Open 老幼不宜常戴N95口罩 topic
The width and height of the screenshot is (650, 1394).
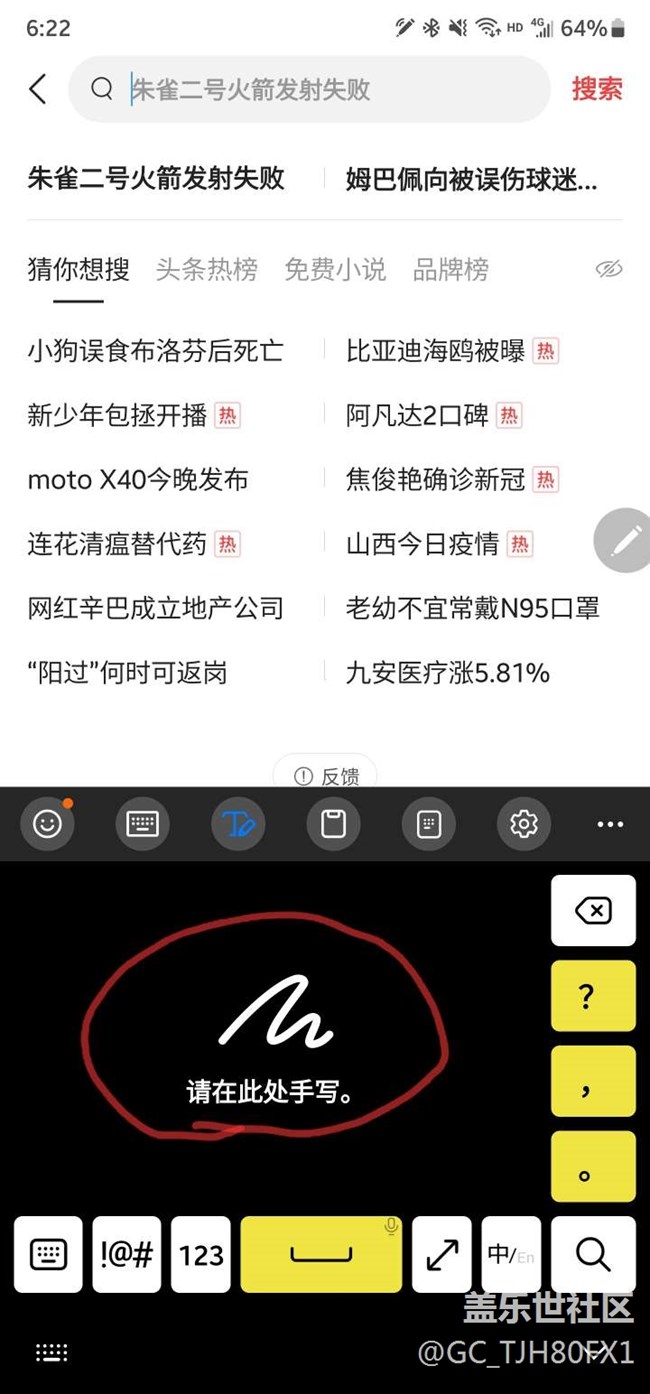coord(472,608)
